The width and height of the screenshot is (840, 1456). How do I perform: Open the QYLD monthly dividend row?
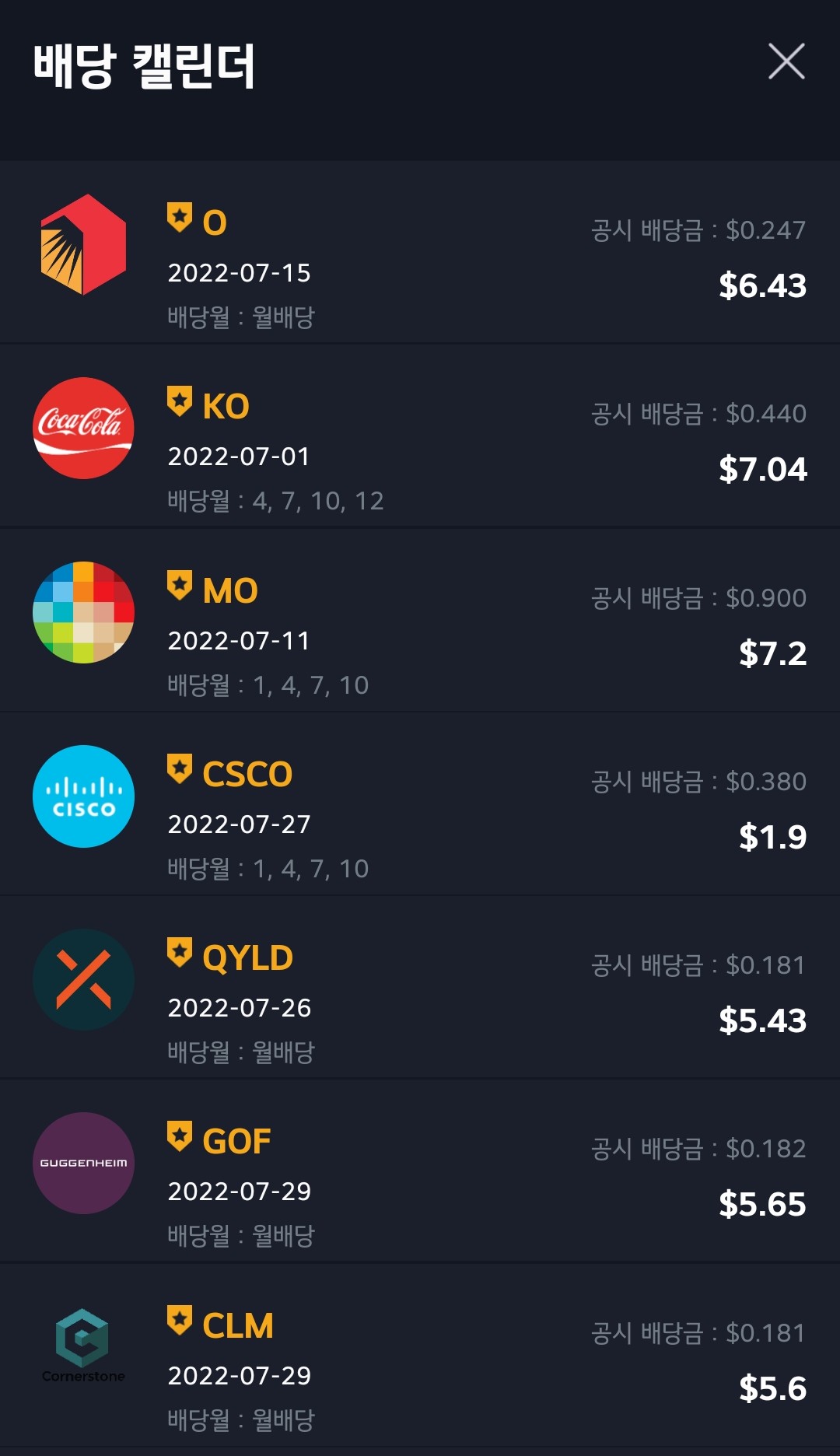coord(420,987)
